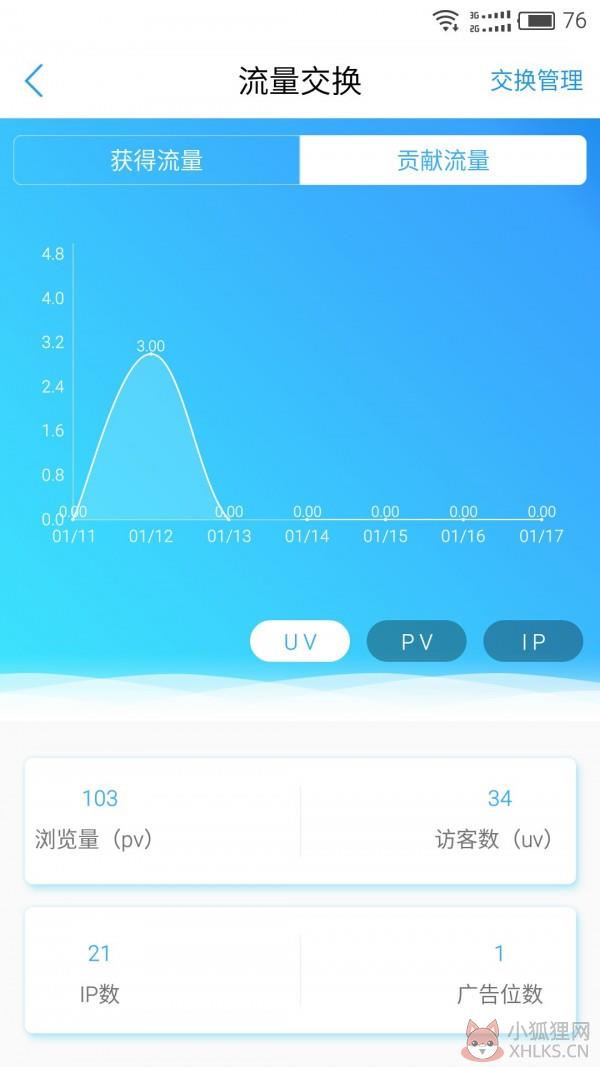
Task: Display the IP chart
Action: click(533, 641)
